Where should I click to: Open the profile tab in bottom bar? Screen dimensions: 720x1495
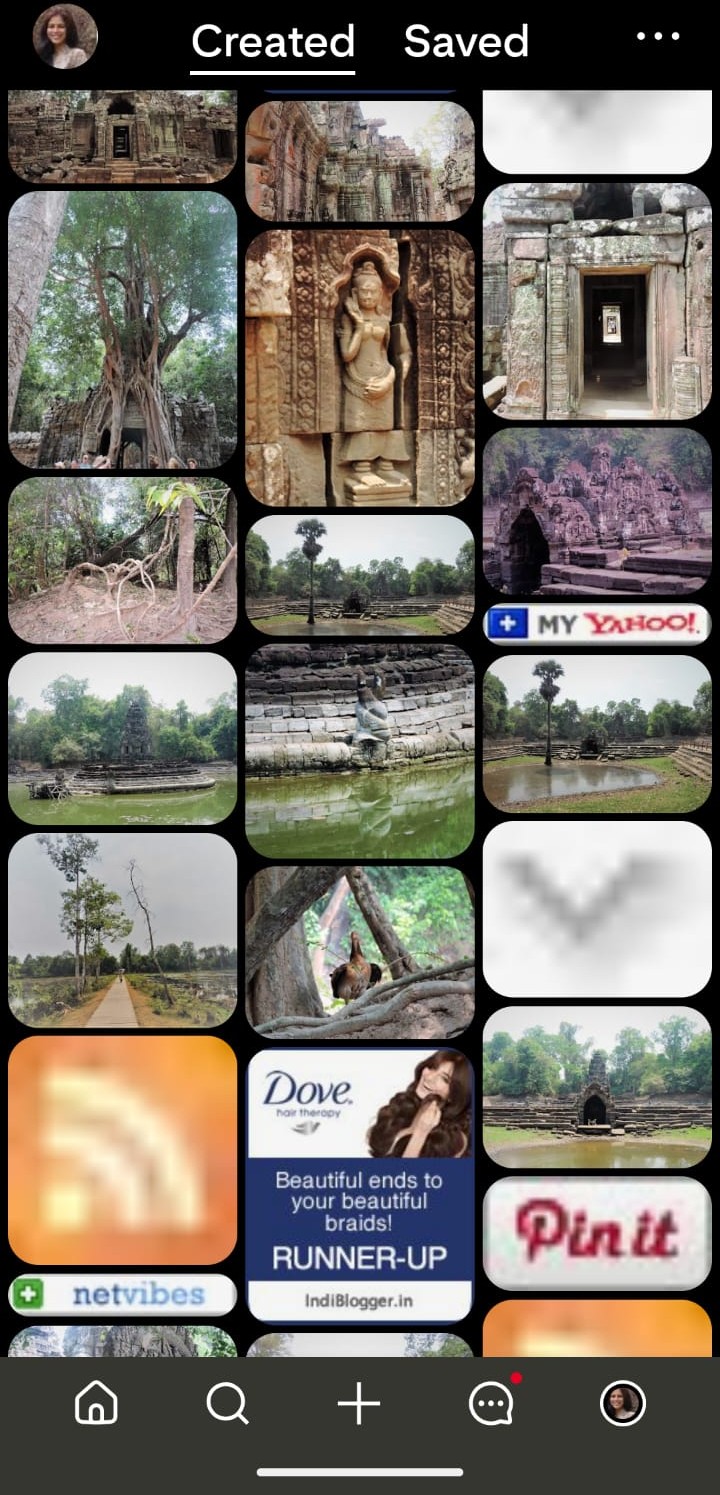tap(622, 1404)
